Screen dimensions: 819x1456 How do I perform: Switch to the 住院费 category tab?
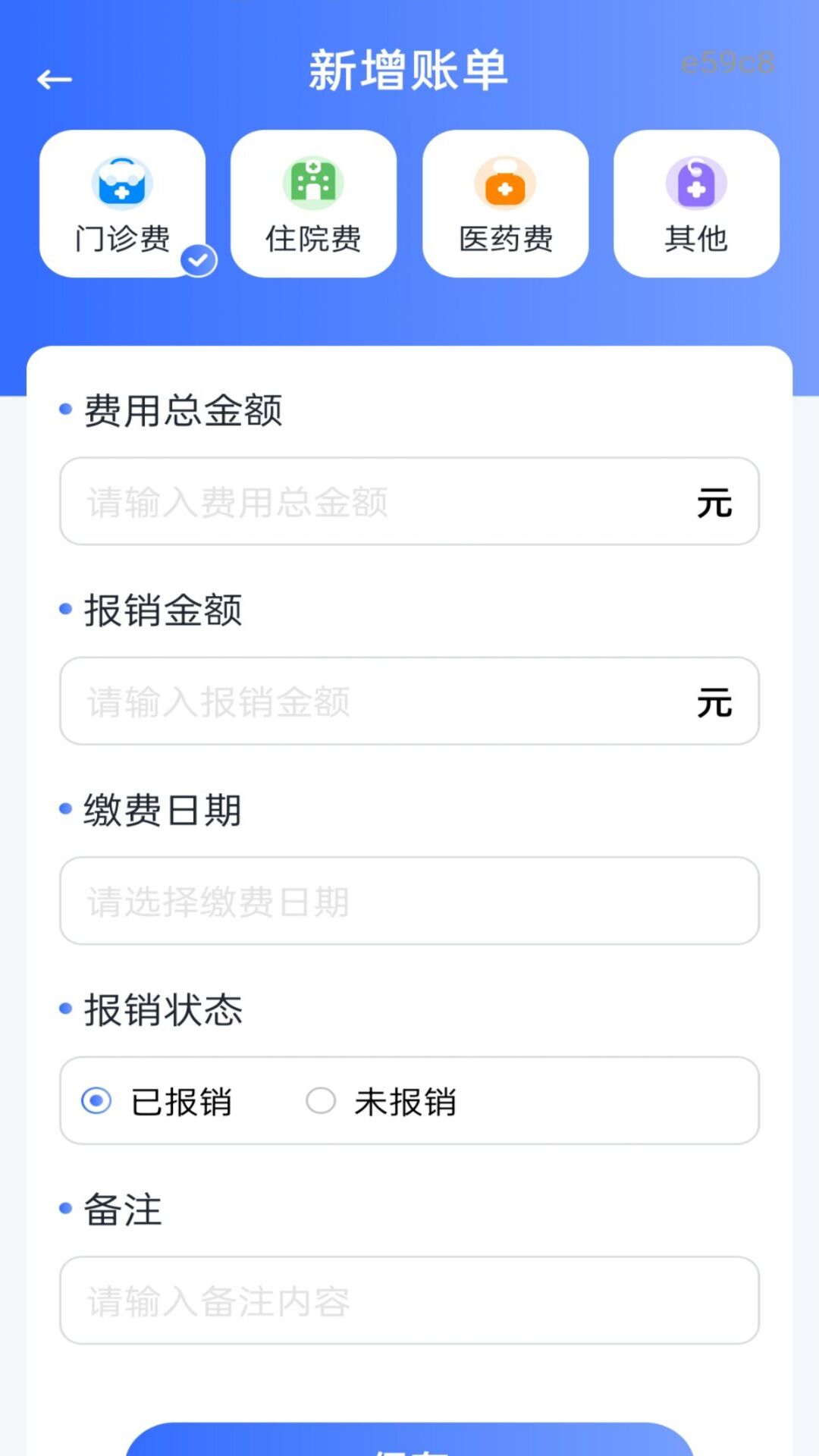pyautogui.click(x=315, y=201)
